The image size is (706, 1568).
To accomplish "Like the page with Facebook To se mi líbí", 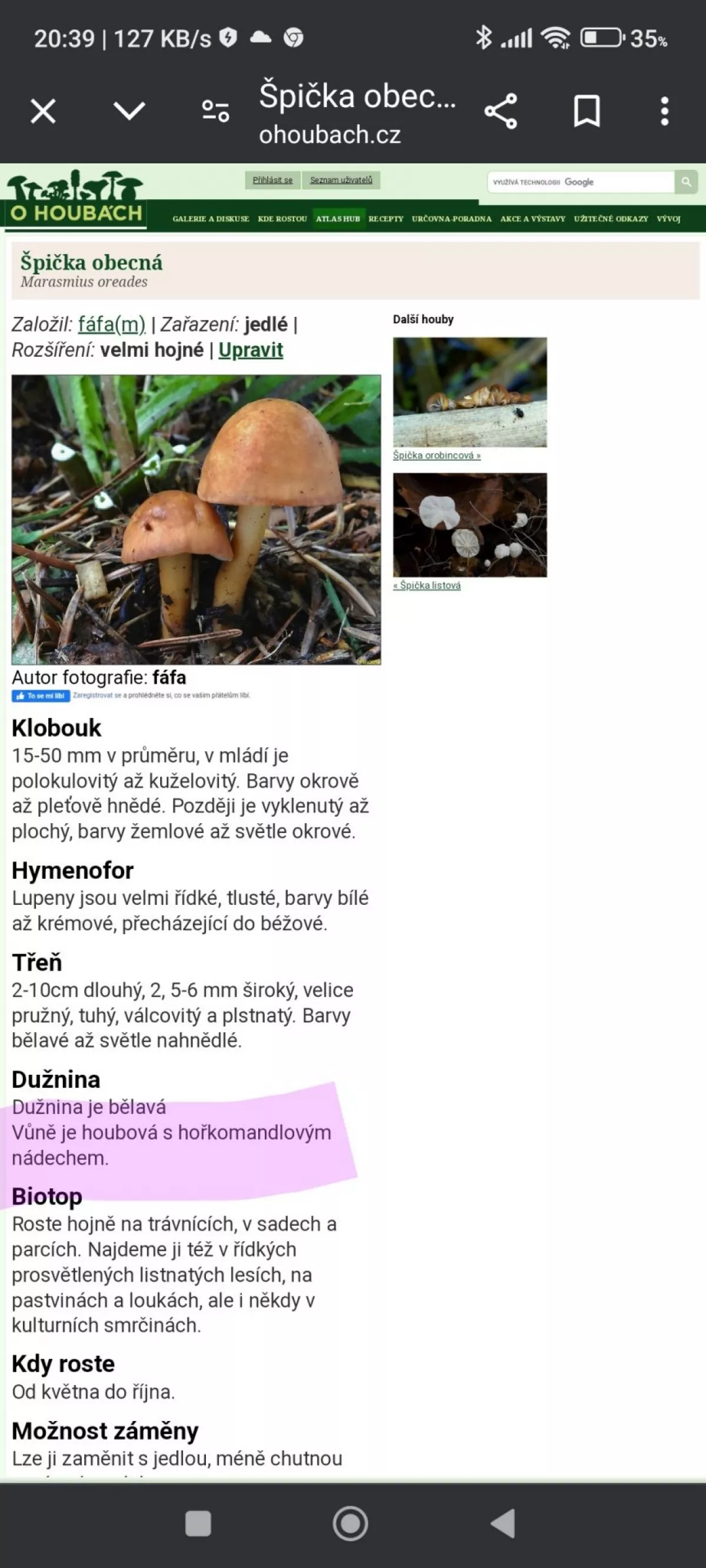I will pos(41,696).
